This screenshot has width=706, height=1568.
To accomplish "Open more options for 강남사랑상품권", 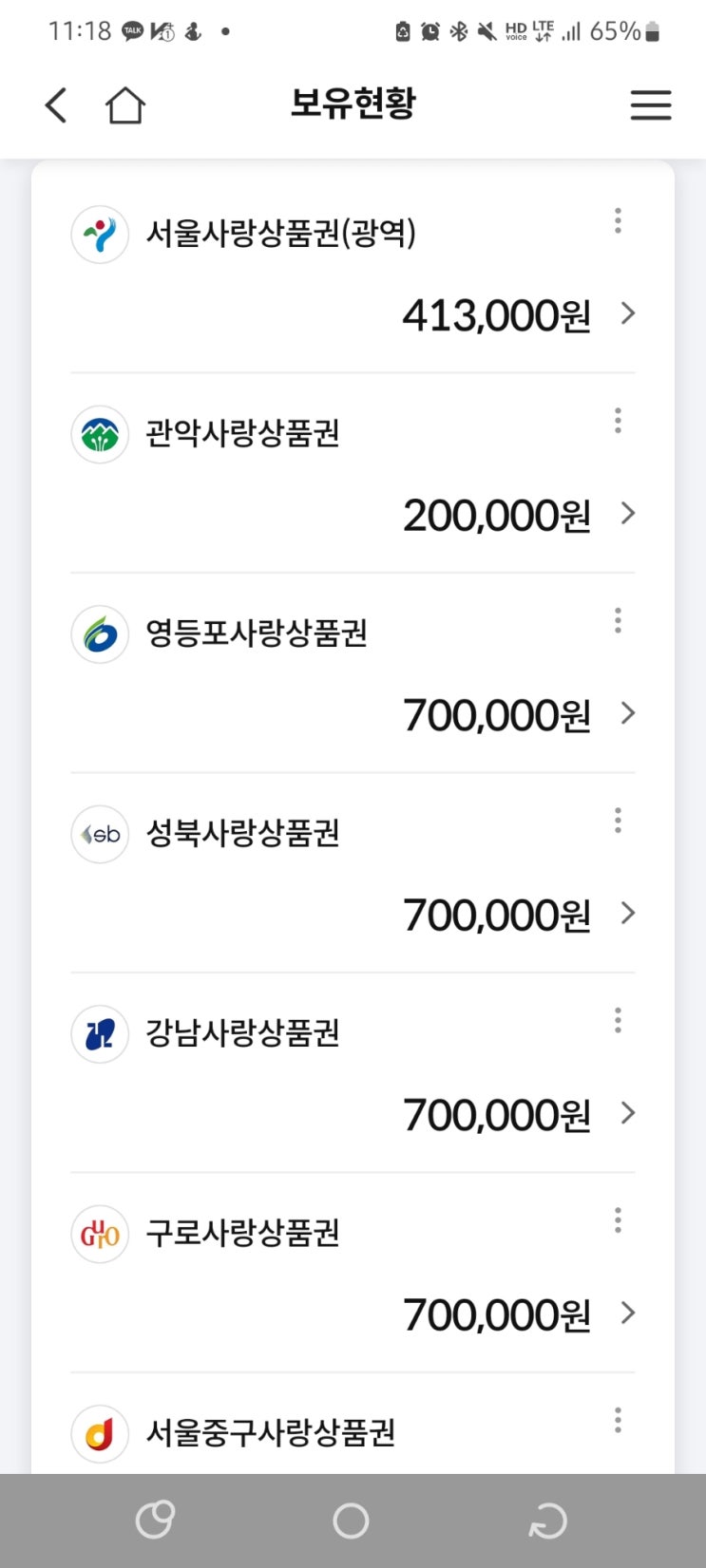I will pos(618,1020).
